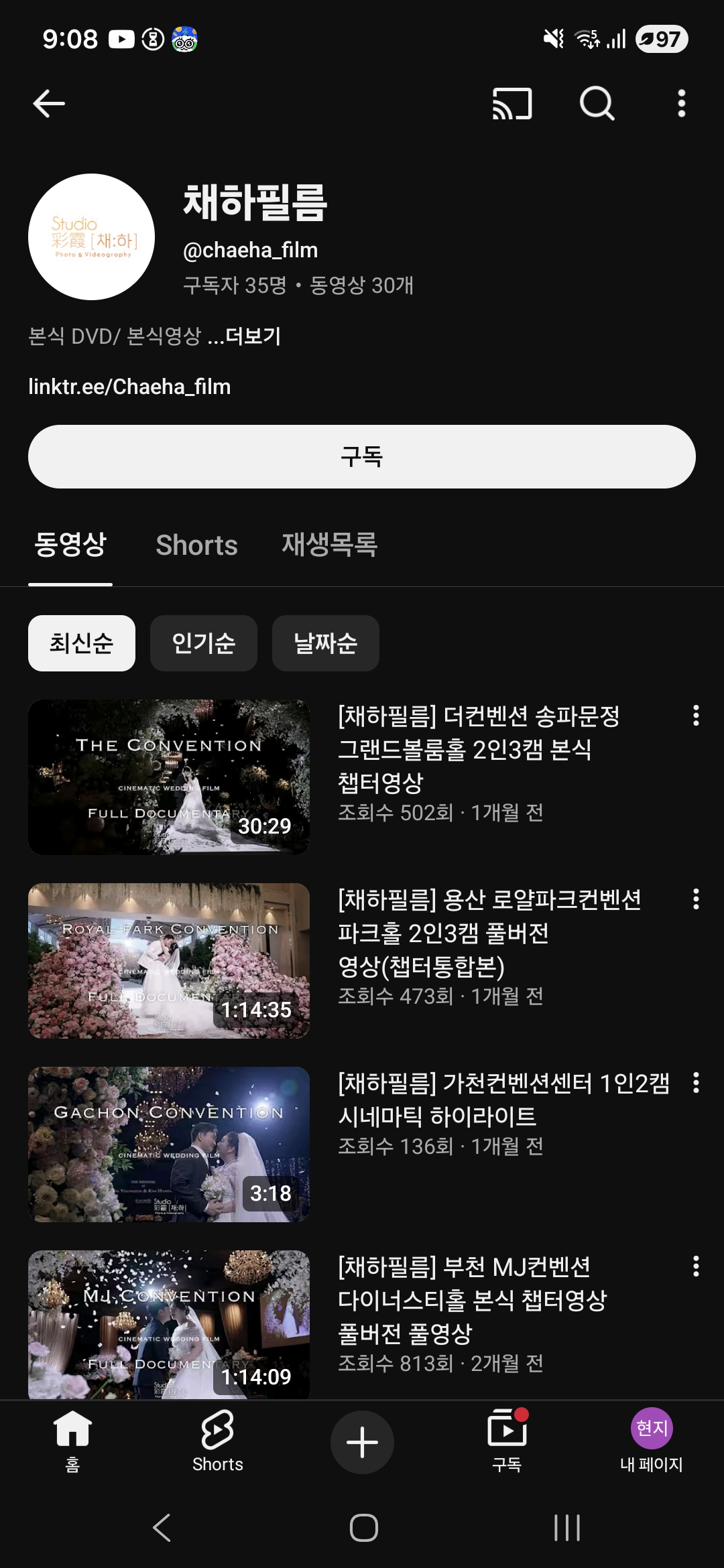The width and height of the screenshot is (724, 1568).
Task: Switch to the channel's Shorts tab
Action: pyautogui.click(x=196, y=545)
